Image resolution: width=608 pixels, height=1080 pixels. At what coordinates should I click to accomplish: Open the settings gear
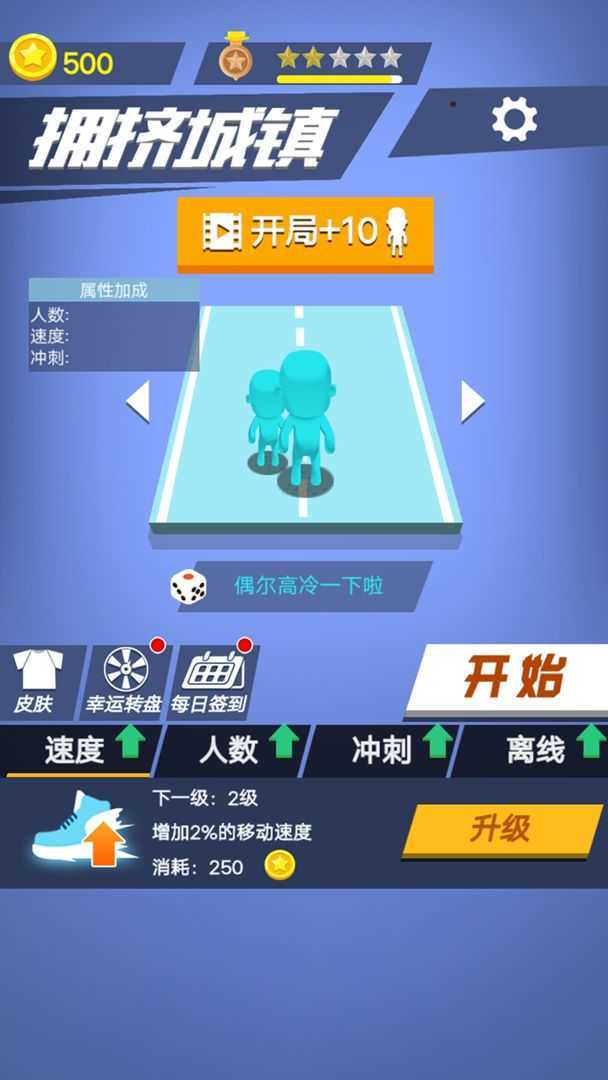click(514, 120)
